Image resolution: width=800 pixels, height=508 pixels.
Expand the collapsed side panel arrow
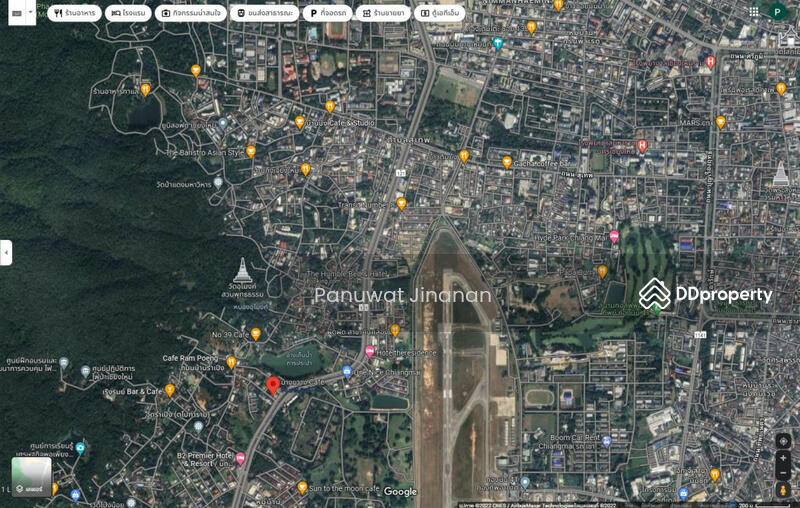(x=5, y=253)
